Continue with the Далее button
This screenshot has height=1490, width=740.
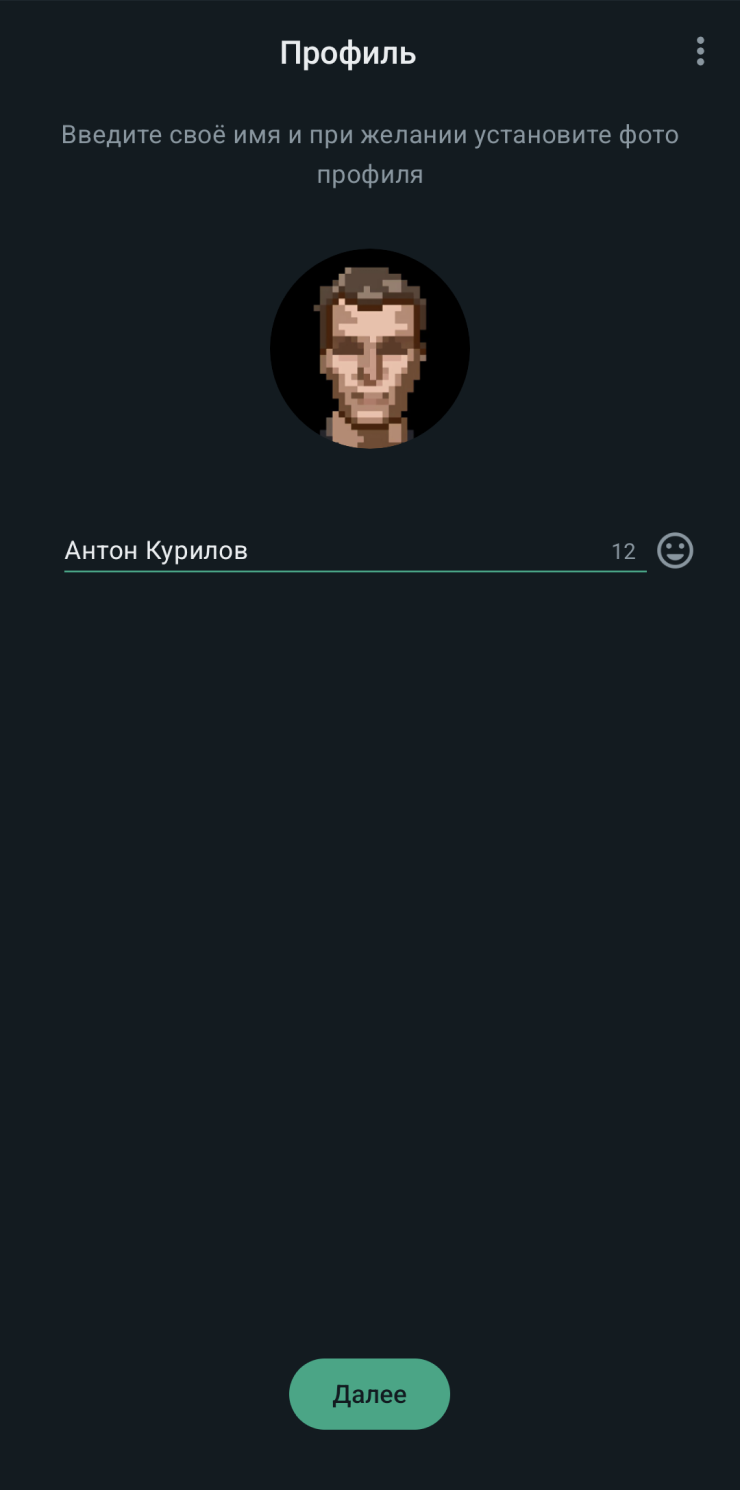pos(370,1394)
